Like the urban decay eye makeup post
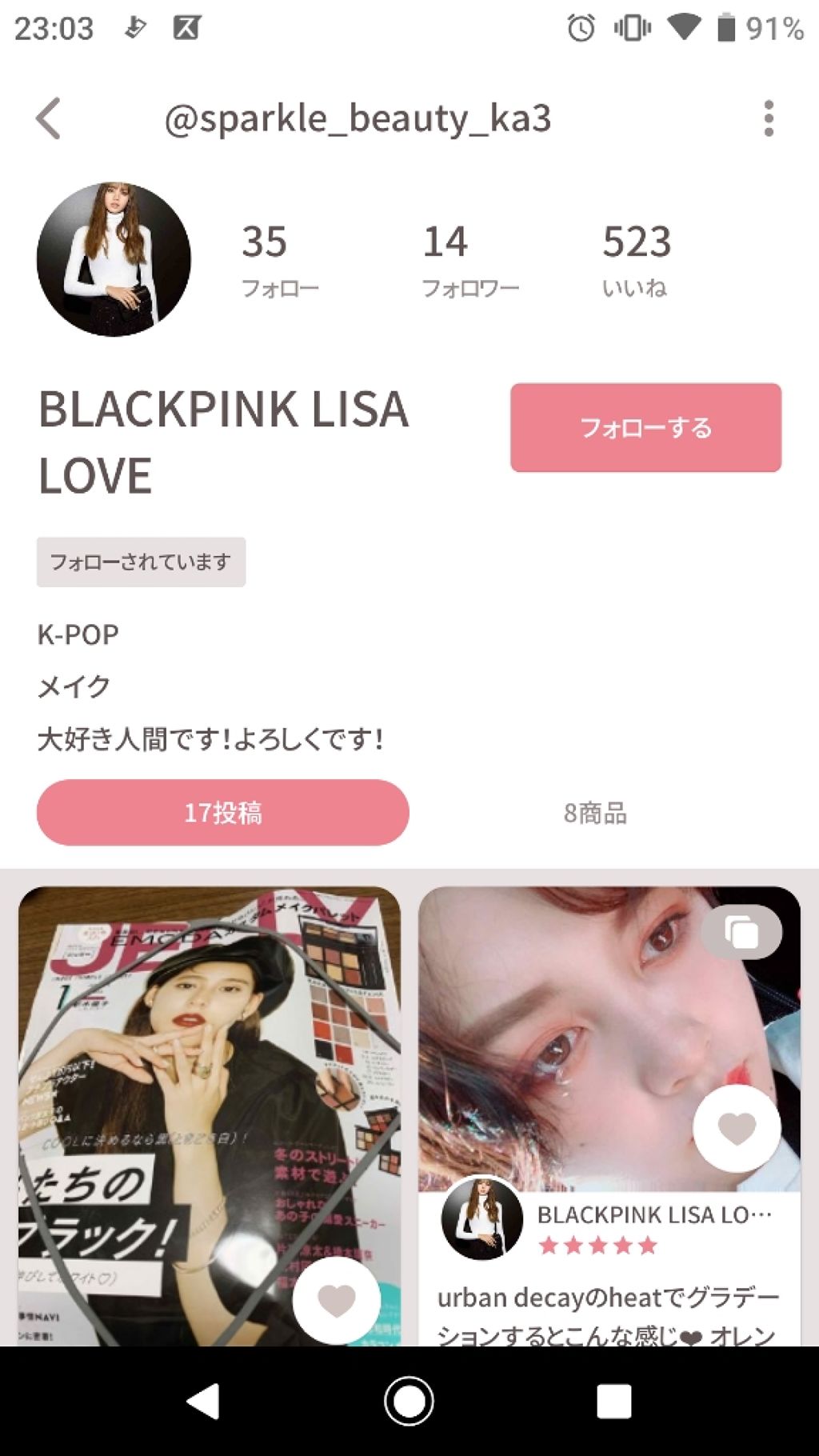Screen dimensions: 819x1456 (x=737, y=1129)
